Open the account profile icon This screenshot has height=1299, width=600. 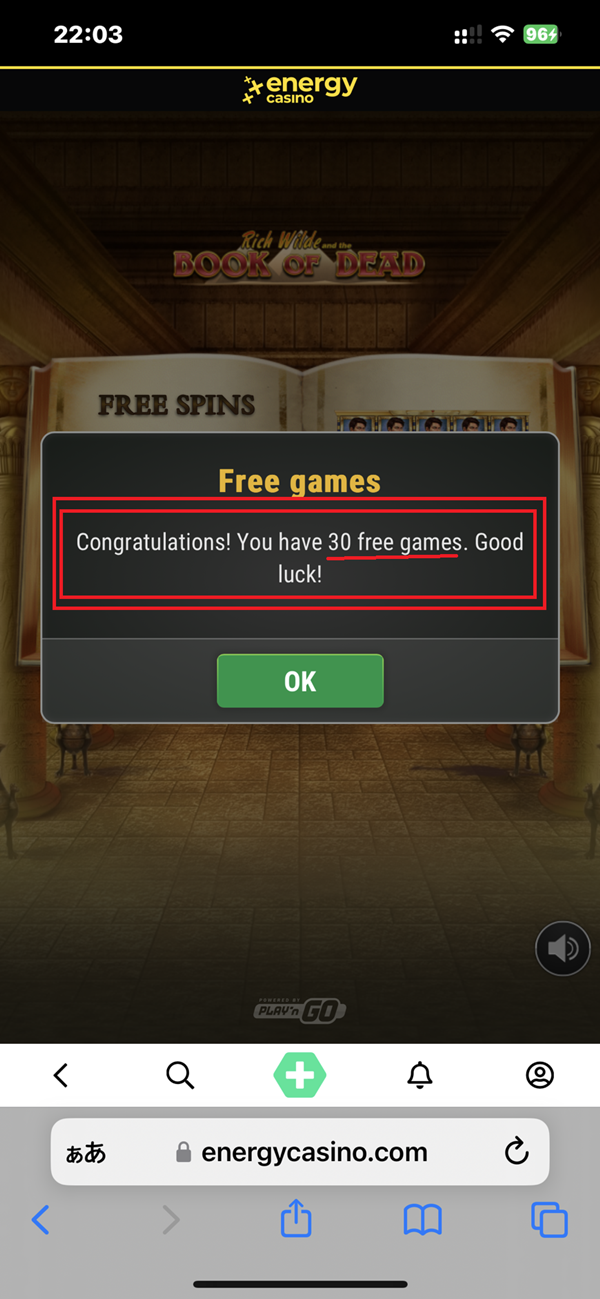540,1075
